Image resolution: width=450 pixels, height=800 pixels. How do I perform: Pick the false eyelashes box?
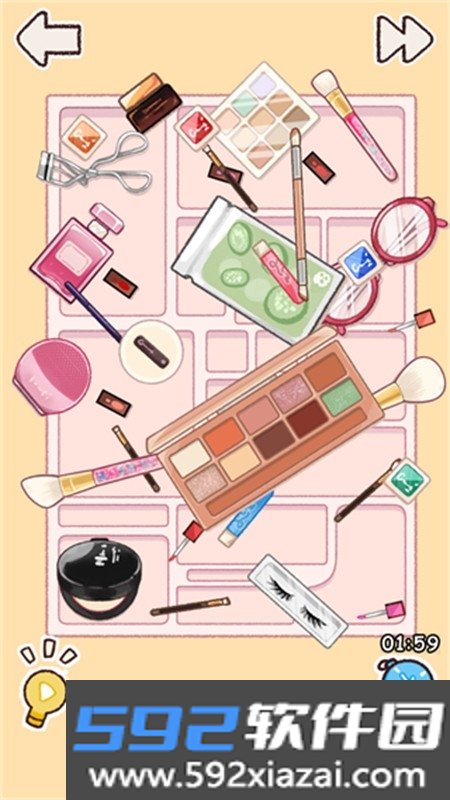(x=298, y=593)
